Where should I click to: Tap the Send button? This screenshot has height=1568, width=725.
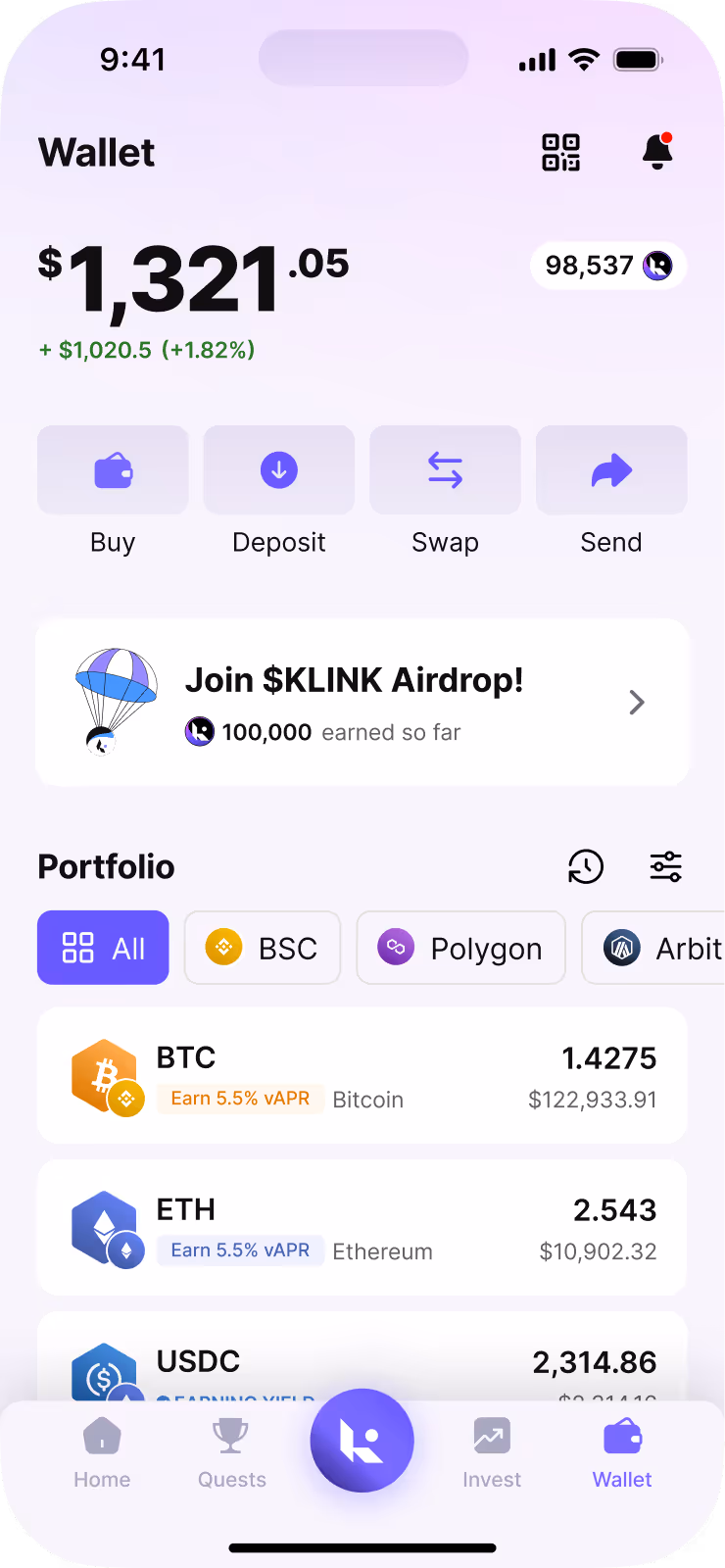[611, 470]
